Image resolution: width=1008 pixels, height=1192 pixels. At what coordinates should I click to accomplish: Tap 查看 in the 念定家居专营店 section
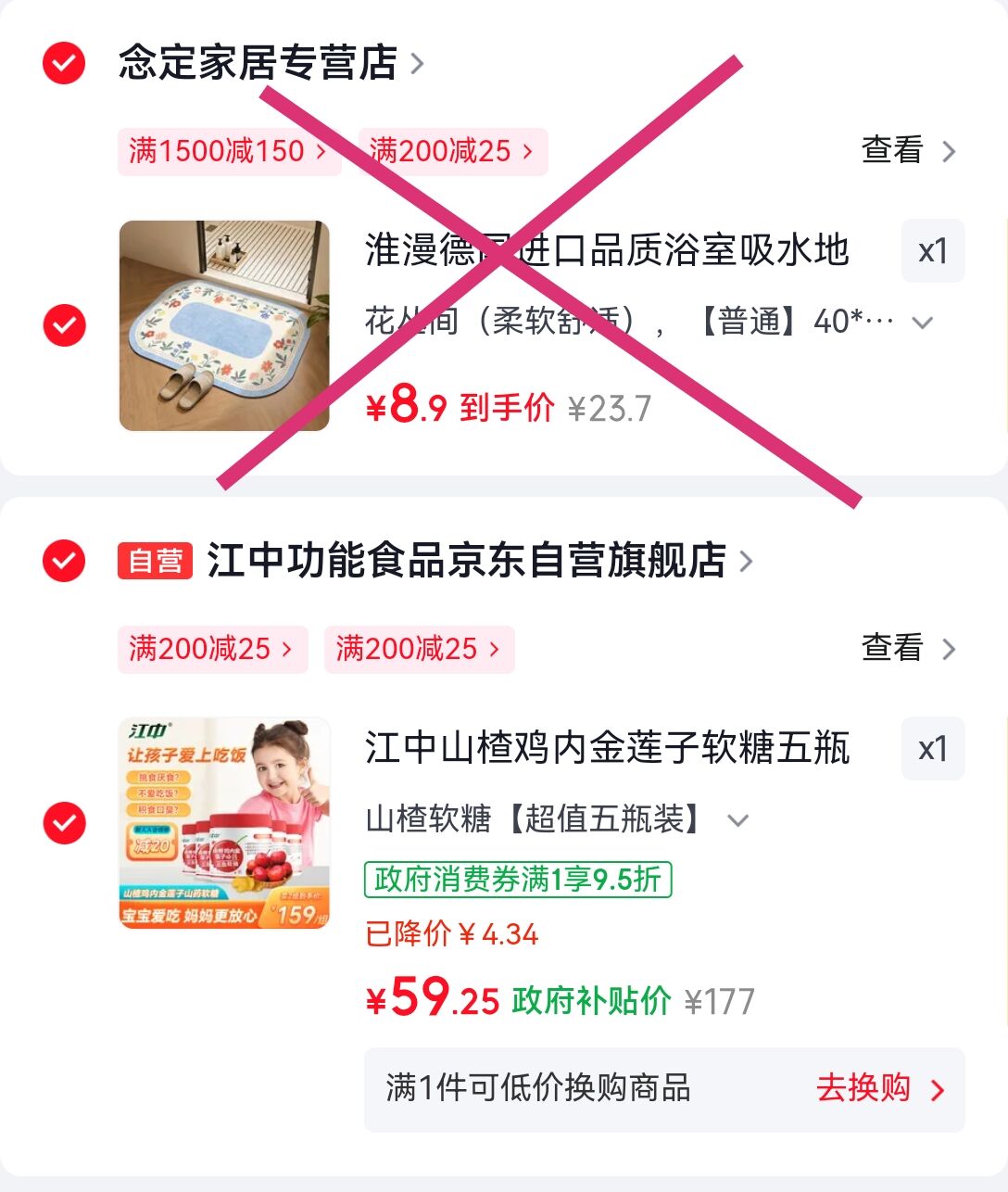(908, 151)
